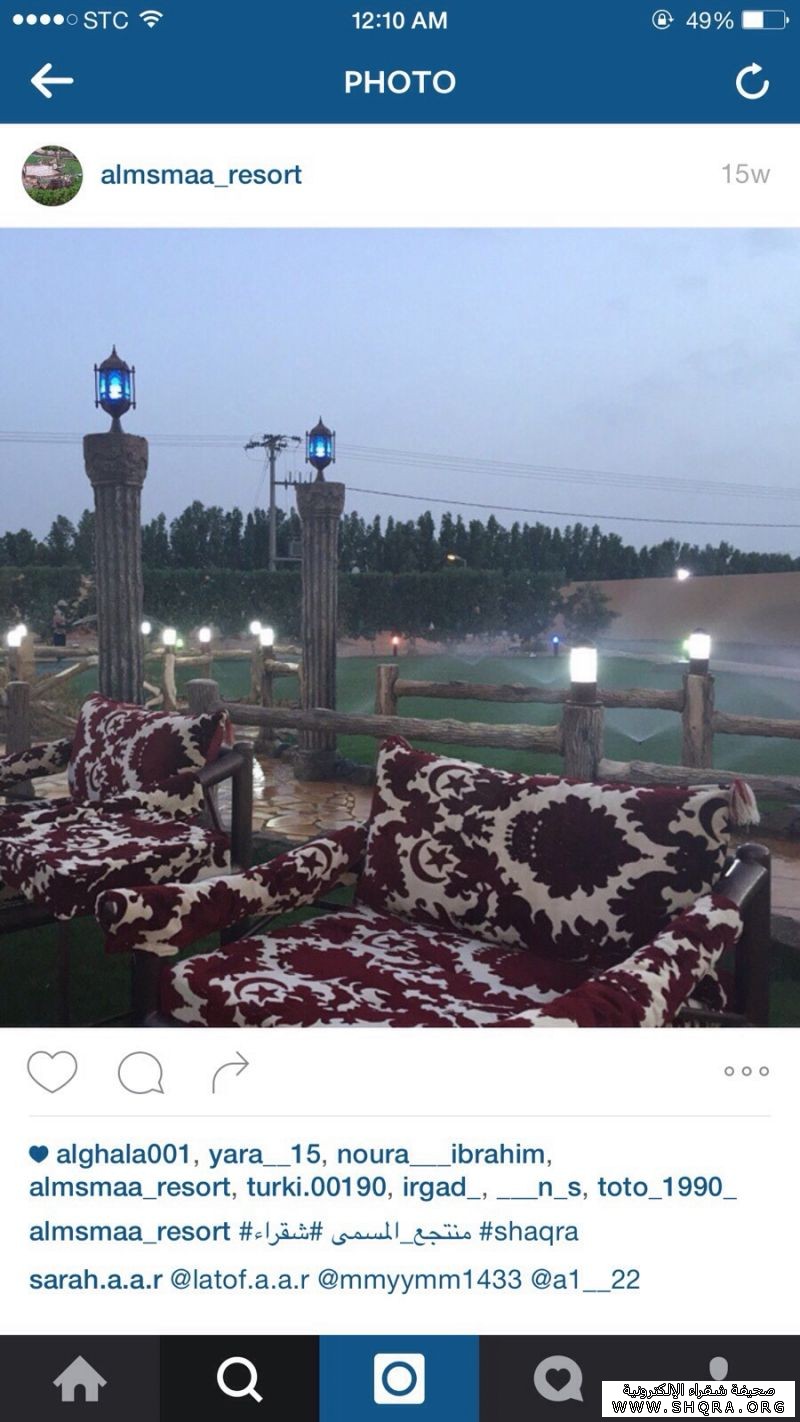
Task: Open the three-dot options menu
Action: [x=746, y=1071]
